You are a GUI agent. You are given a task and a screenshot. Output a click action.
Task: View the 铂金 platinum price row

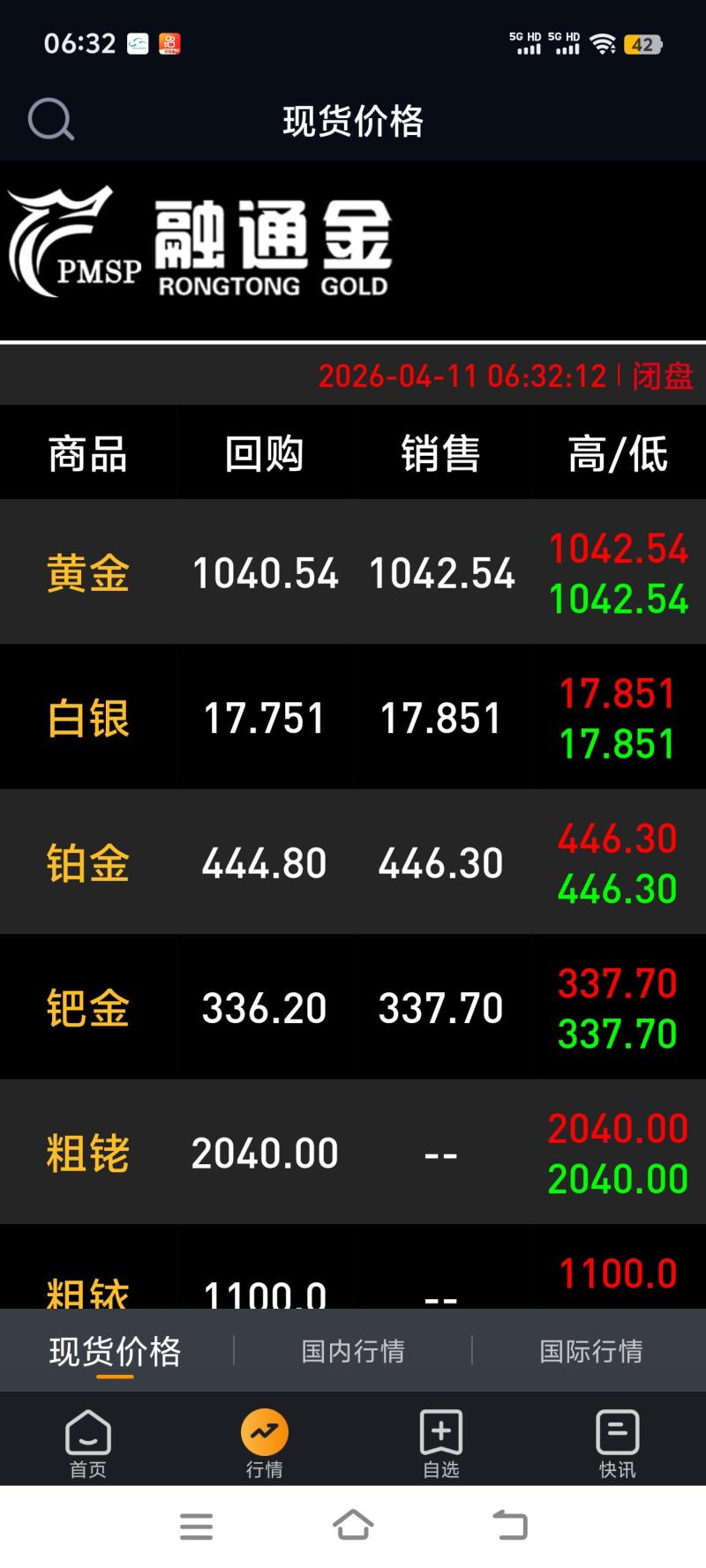(353, 862)
